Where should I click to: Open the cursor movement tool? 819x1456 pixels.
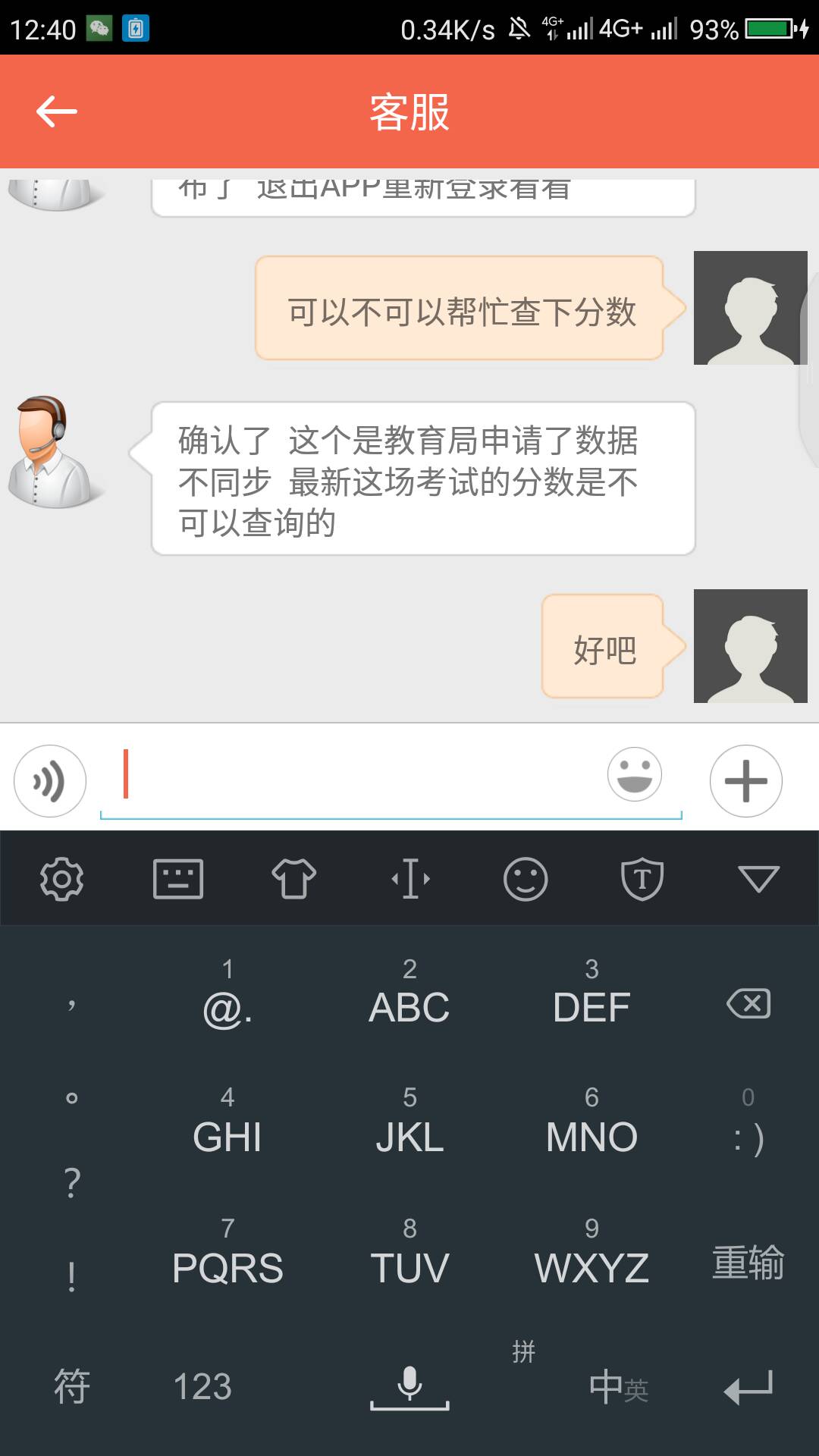pos(410,880)
